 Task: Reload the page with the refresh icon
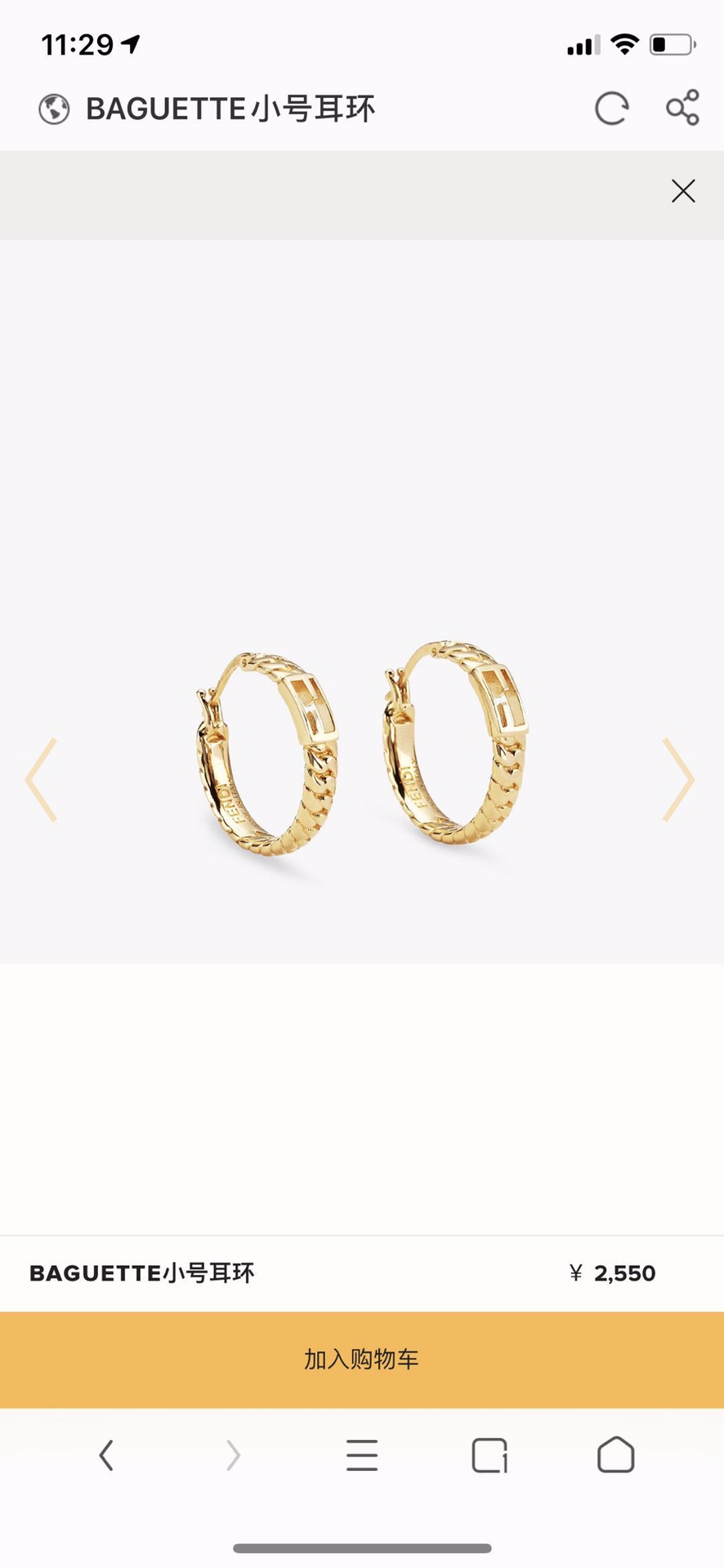pyautogui.click(x=611, y=109)
